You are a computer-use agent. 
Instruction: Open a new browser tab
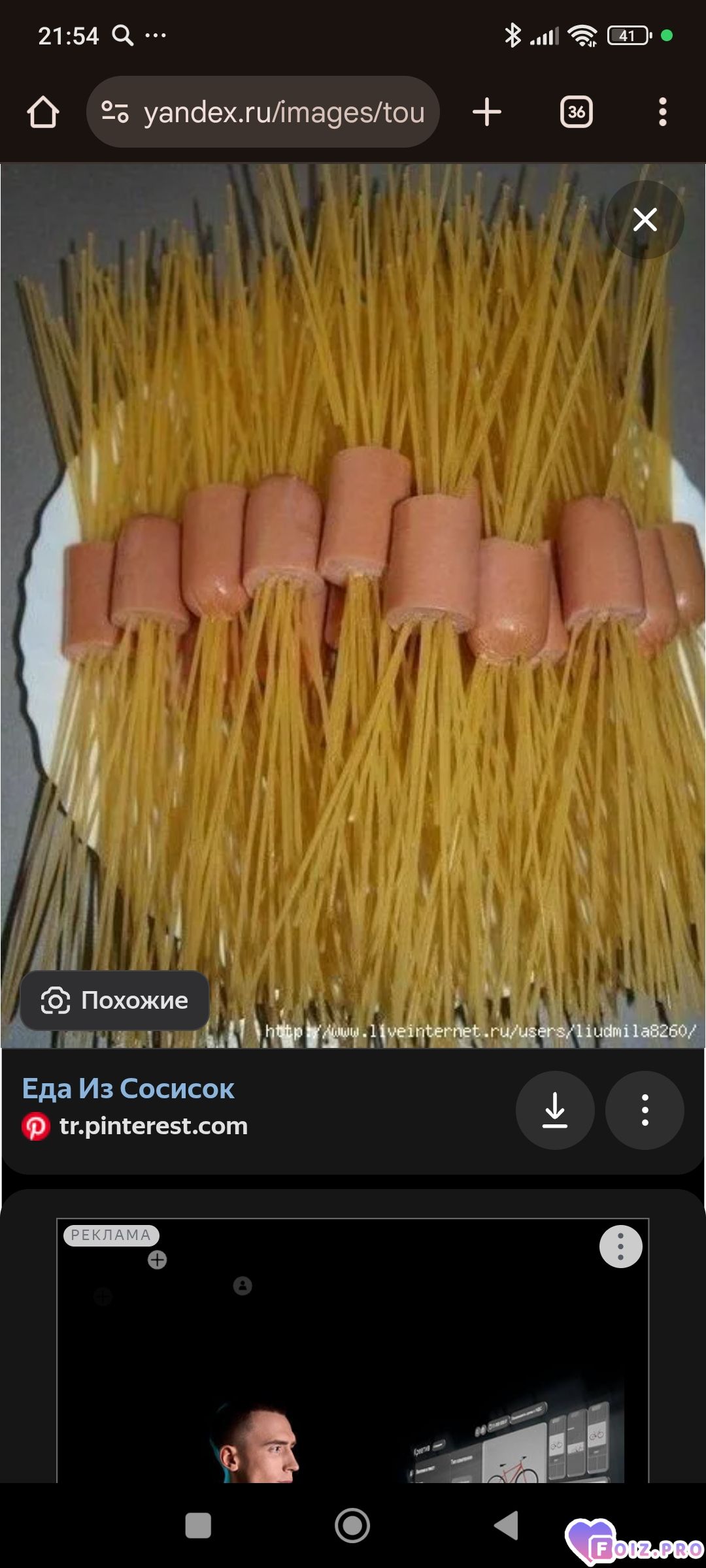487,112
